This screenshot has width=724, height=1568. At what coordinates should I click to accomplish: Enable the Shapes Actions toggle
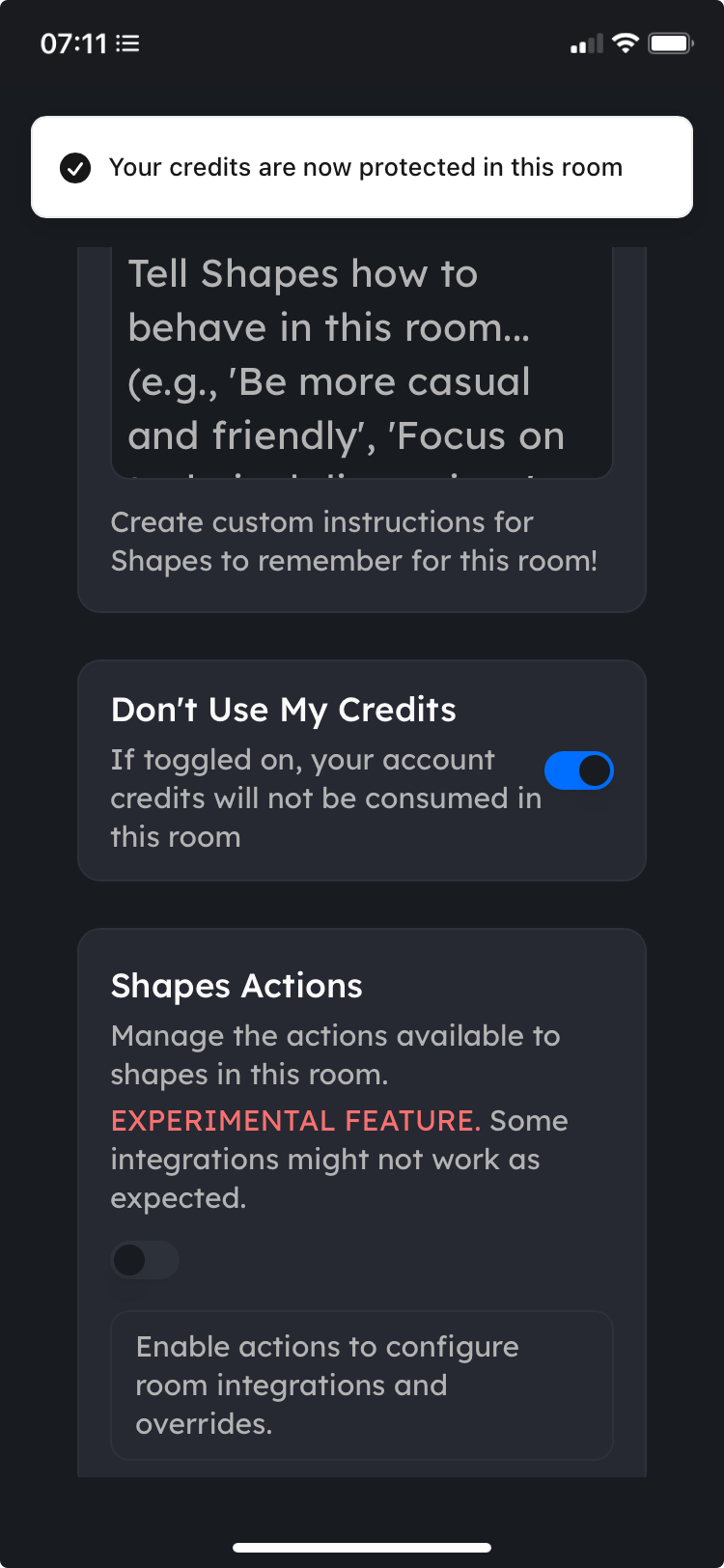(145, 1260)
